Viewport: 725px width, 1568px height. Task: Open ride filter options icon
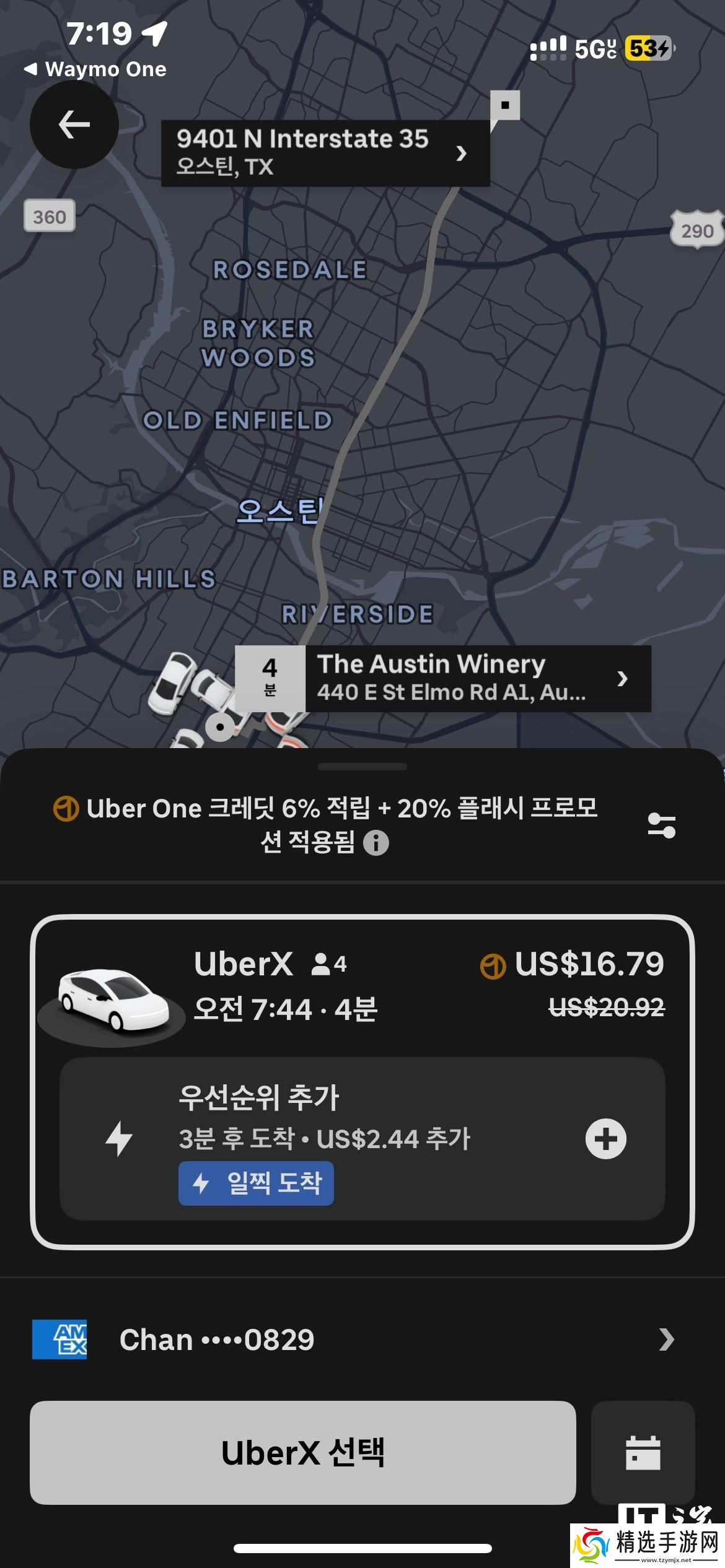pyautogui.click(x=661, y=825)
